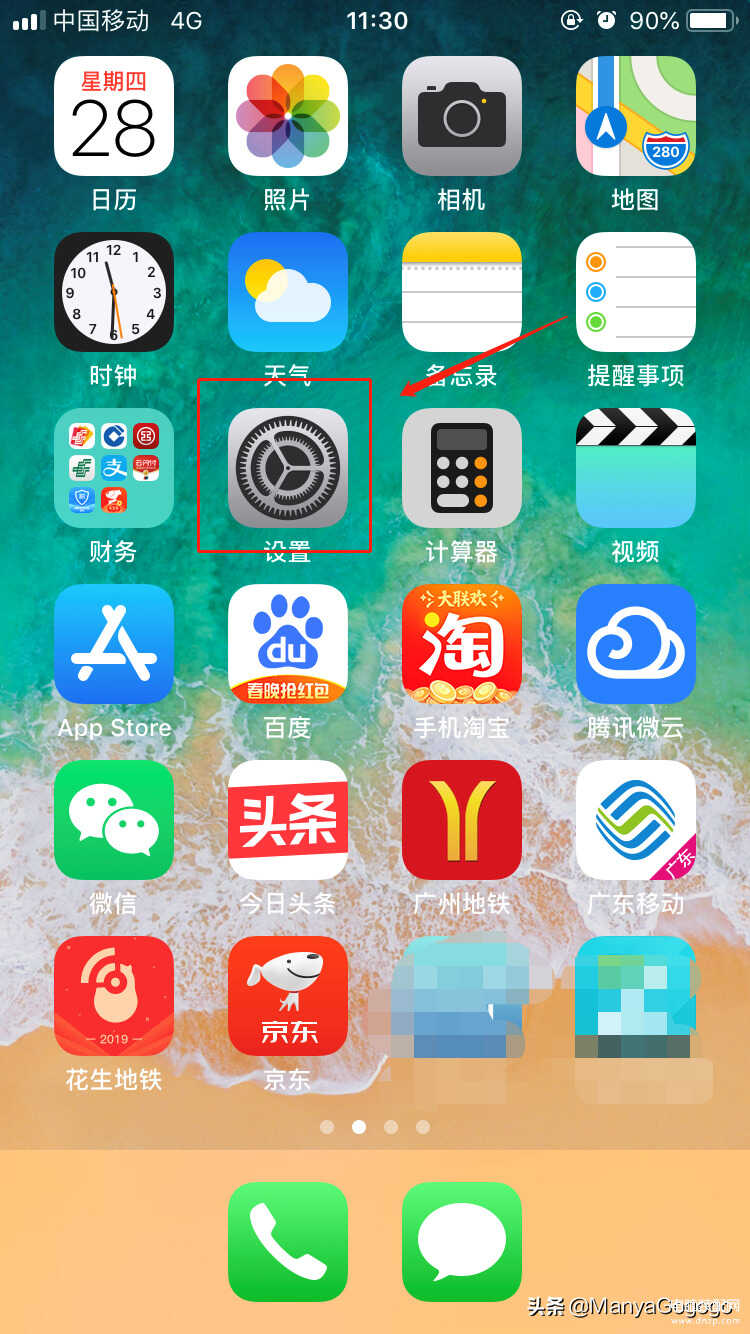Open the App Store
Screen dimensions: 750x1334
click(113, 644)
